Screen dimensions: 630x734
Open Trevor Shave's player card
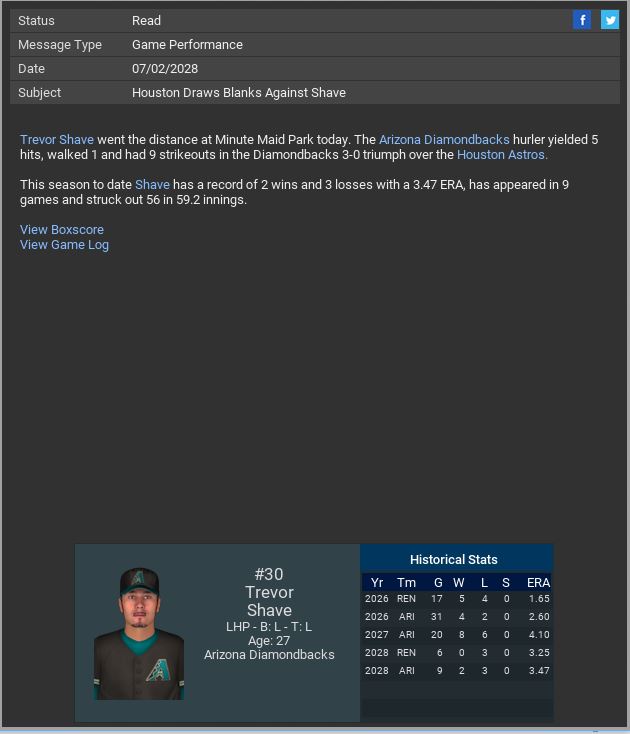click(x=139, y=633)
